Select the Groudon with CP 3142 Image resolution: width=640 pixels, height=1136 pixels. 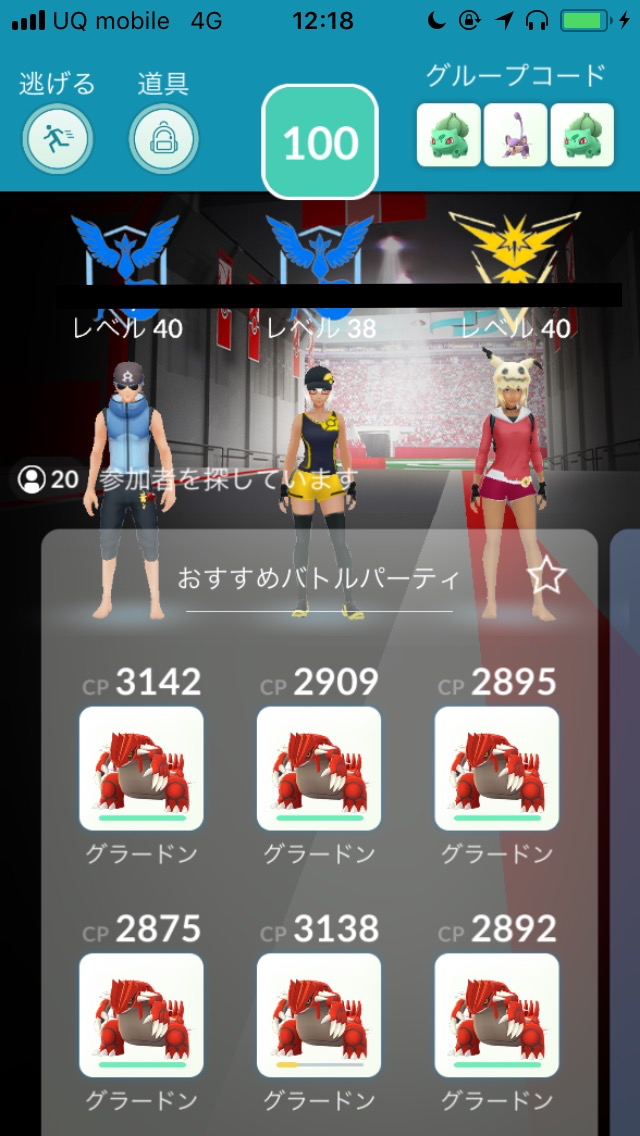click(141, 768)
